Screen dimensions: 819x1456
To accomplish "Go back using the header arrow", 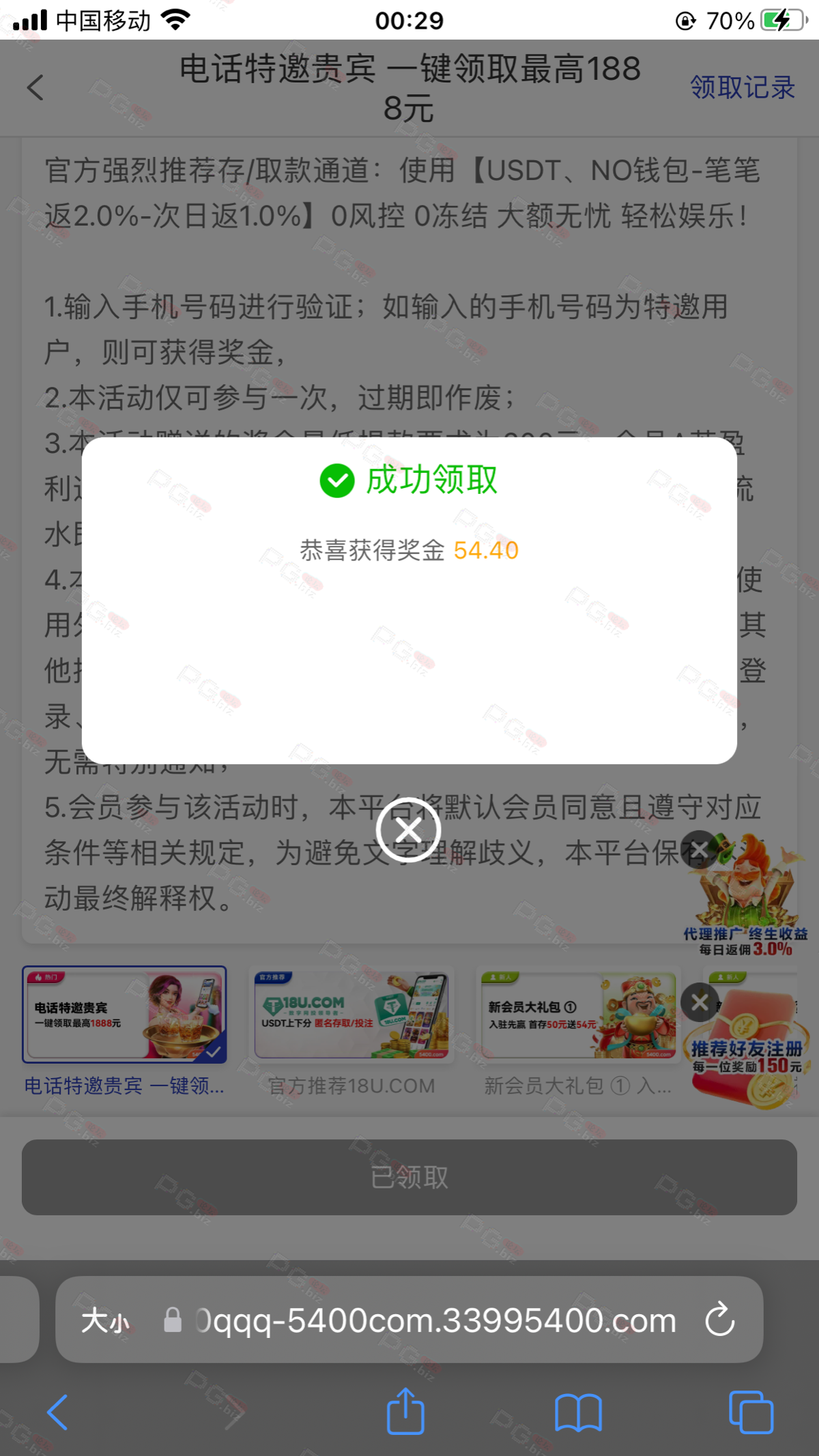I will pos(35,88).
